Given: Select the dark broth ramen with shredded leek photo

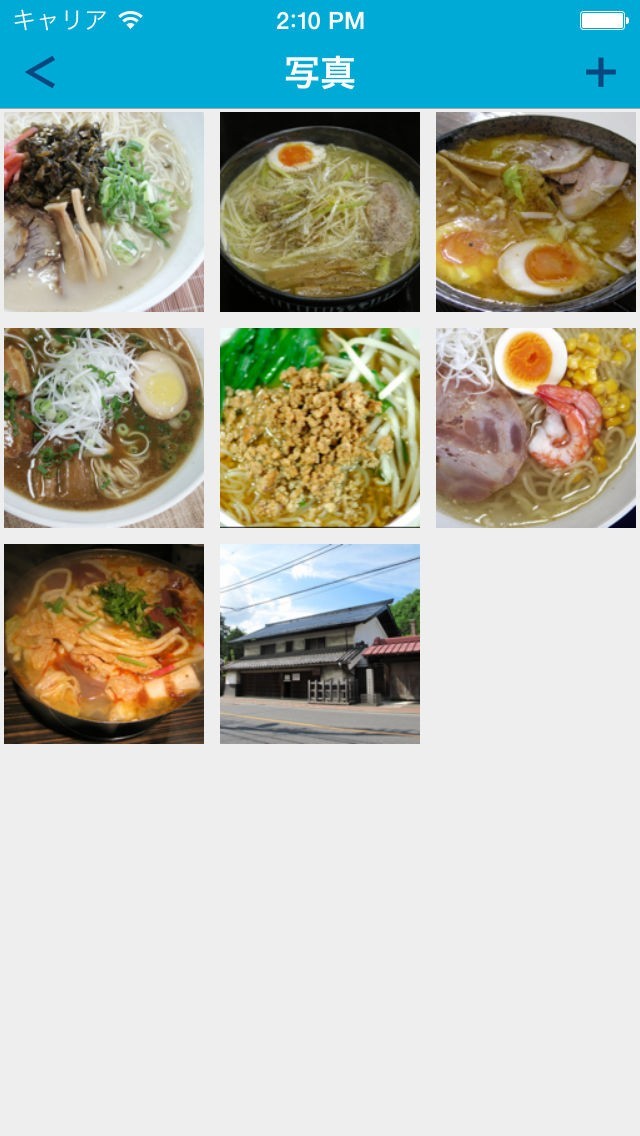Looking at the screenshot, I should coord(104,427).
